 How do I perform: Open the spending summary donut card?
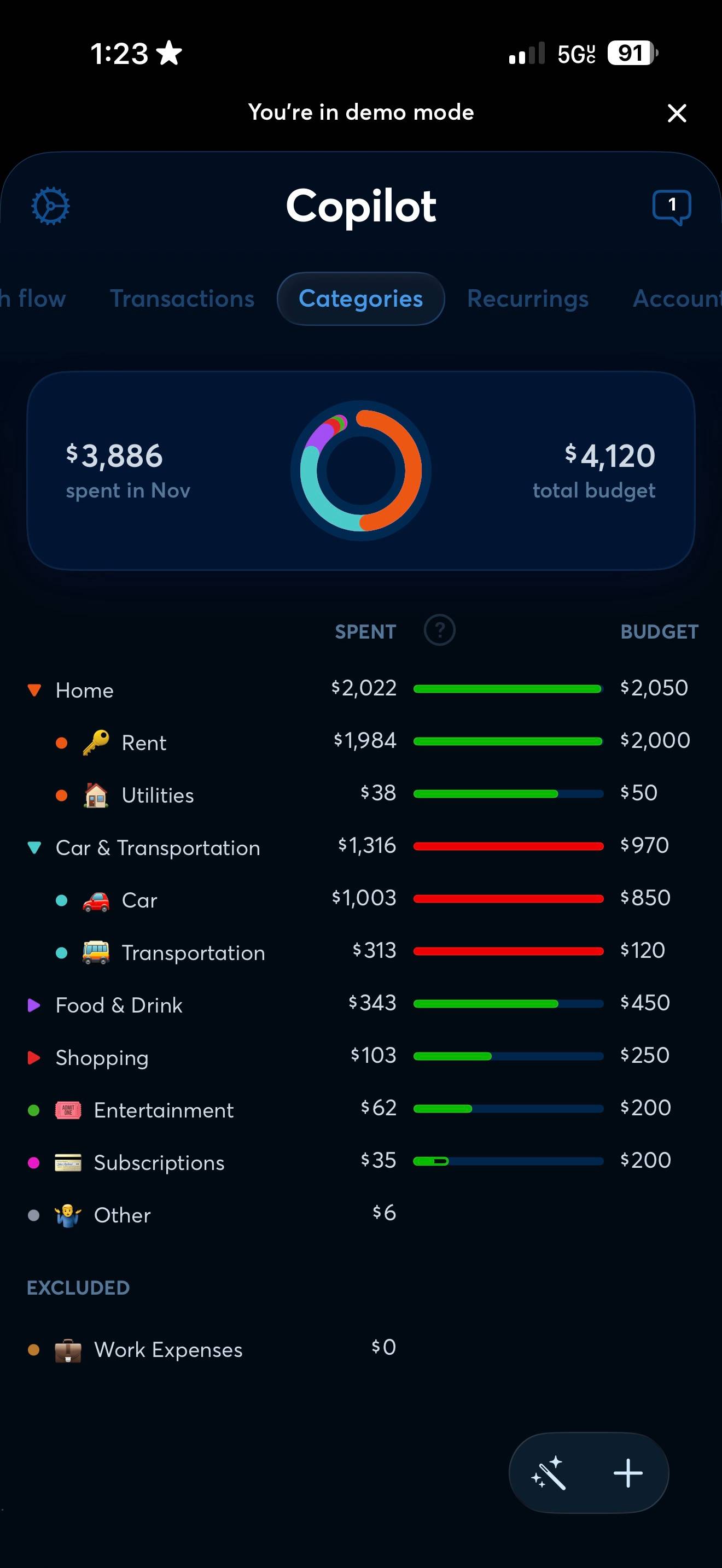point(361,471)
